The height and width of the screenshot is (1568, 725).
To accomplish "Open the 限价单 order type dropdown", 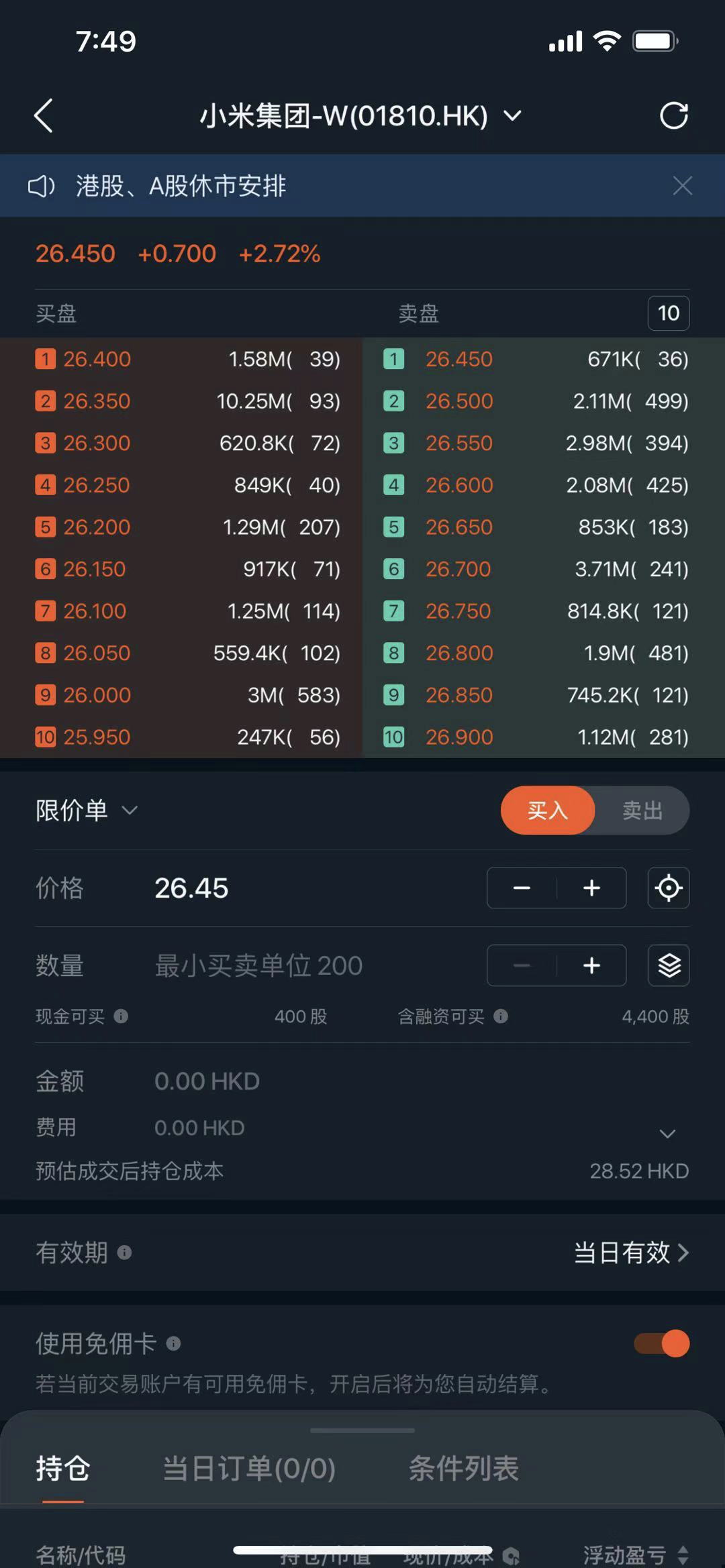I will click(x=87, y=811).
